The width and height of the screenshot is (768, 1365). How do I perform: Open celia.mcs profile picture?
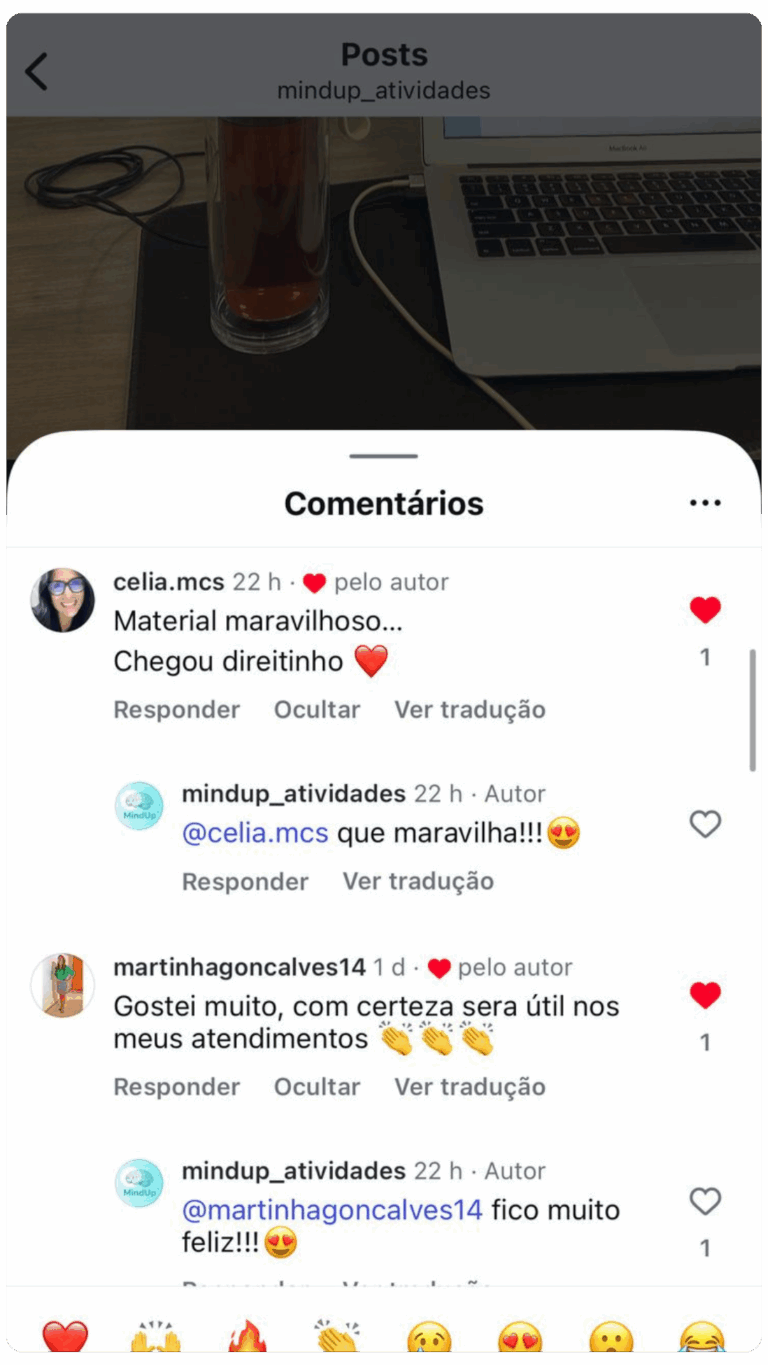tap(62, 600)
